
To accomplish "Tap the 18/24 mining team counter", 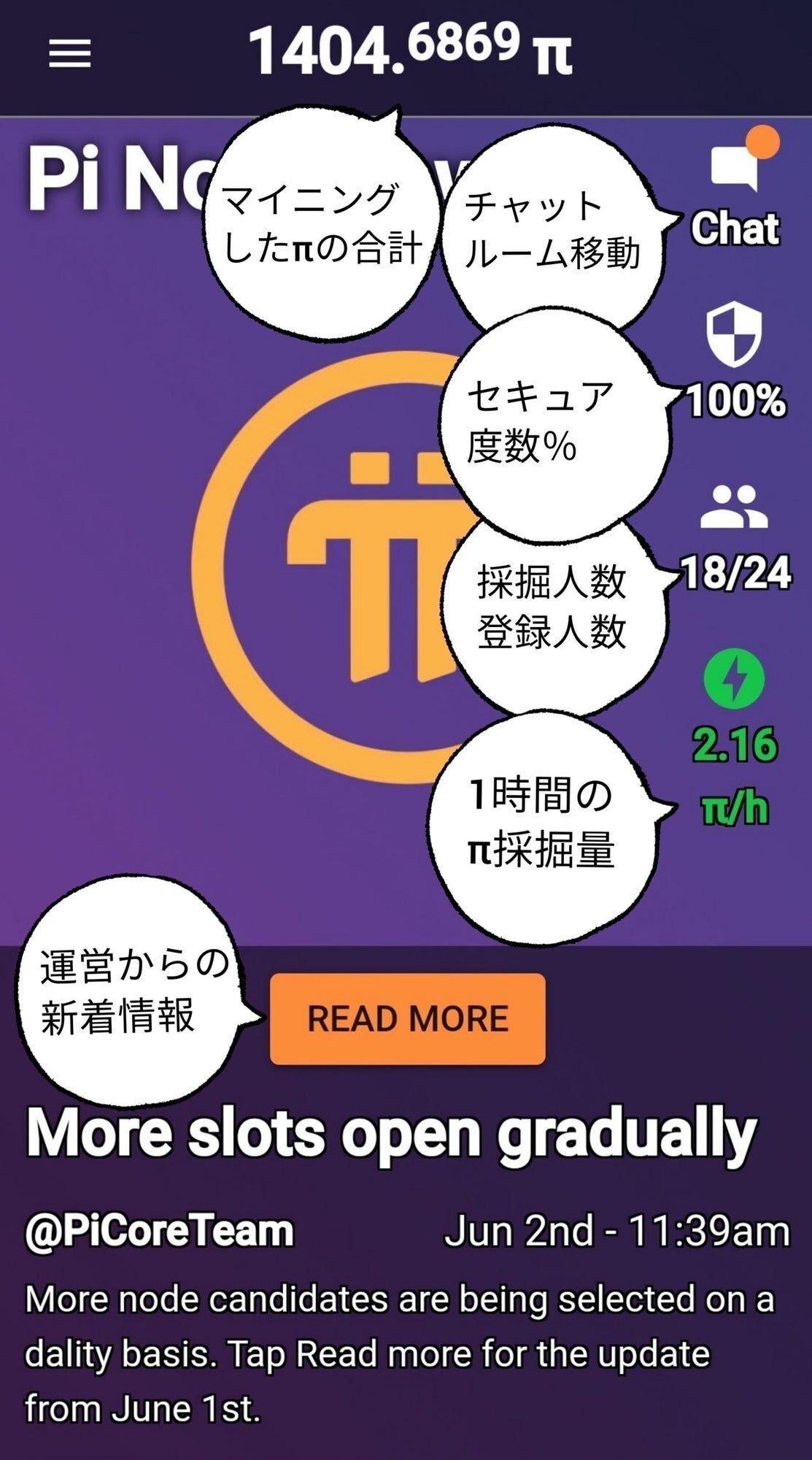I will coord(737,573).
